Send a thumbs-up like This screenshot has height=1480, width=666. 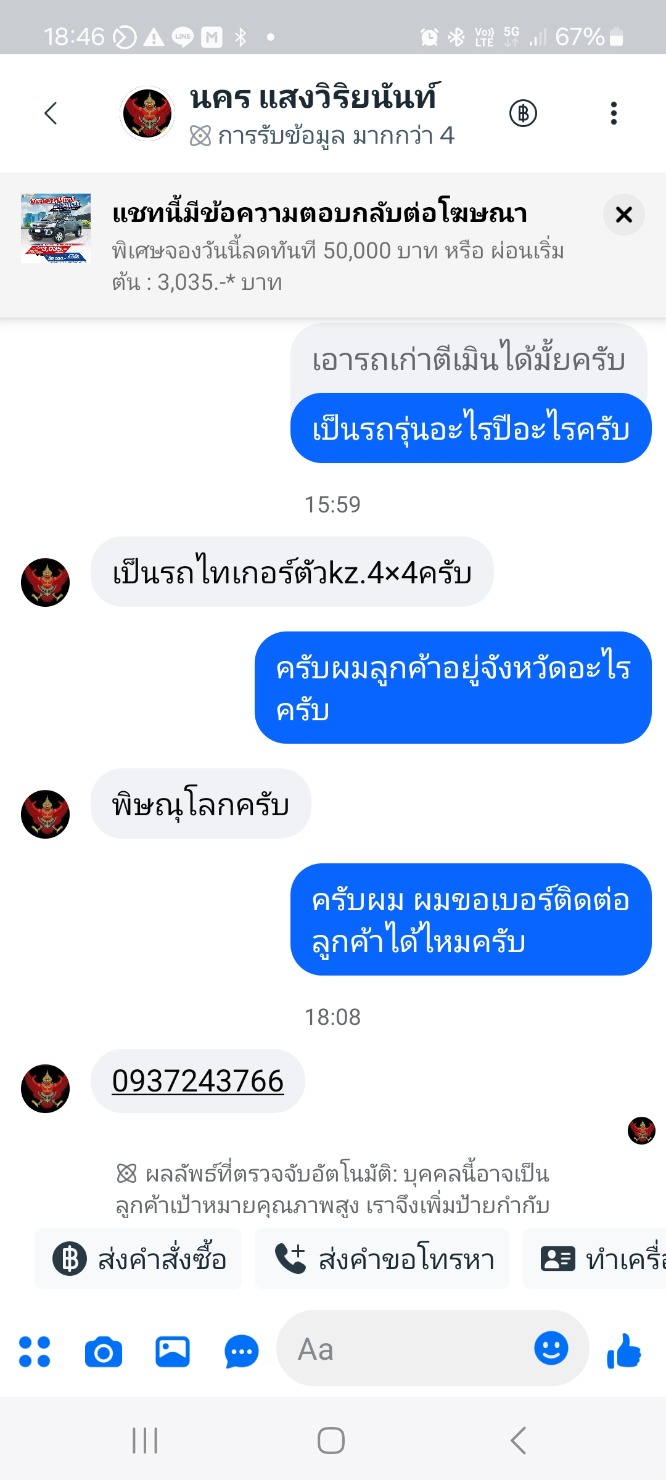click(x=624, y=1351)
